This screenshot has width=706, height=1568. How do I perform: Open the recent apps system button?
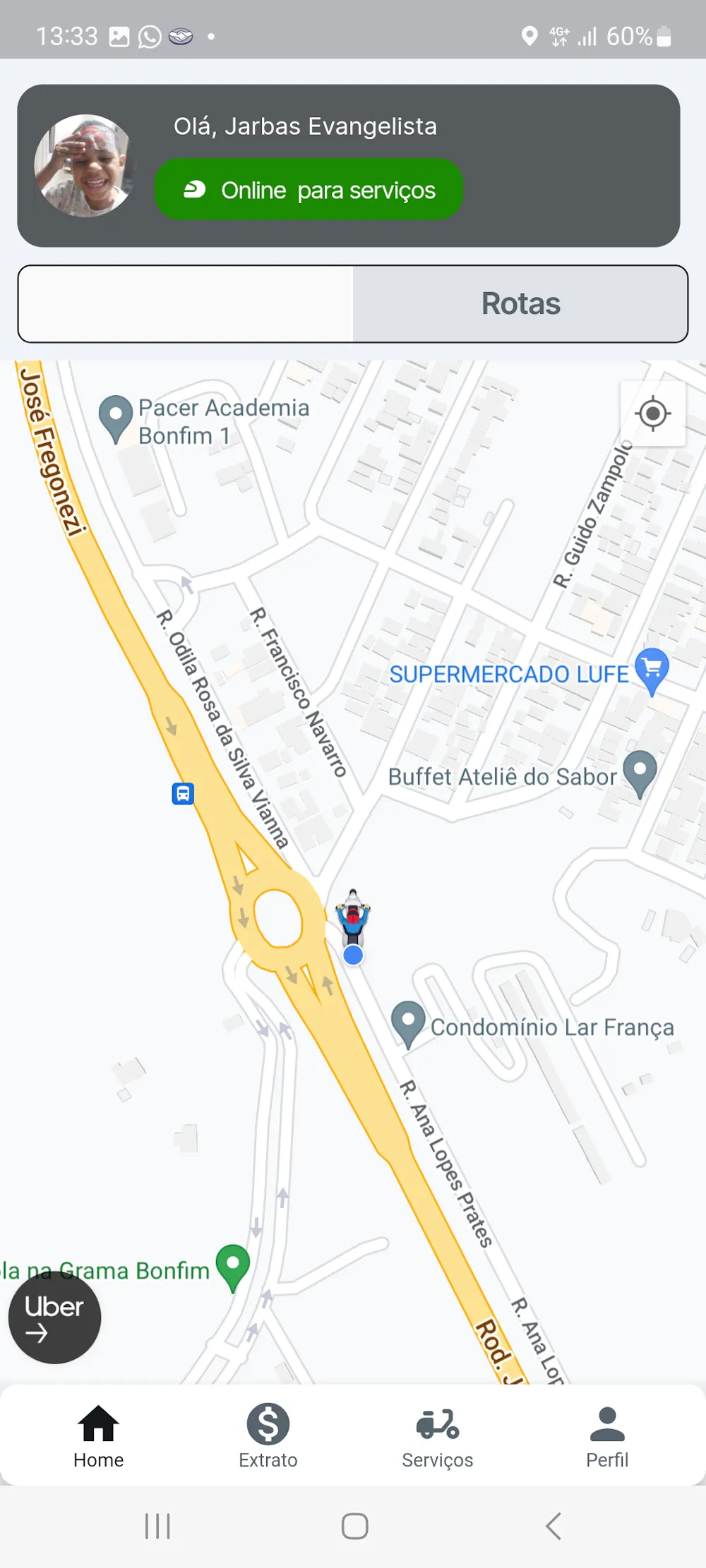coord(157,1526)
